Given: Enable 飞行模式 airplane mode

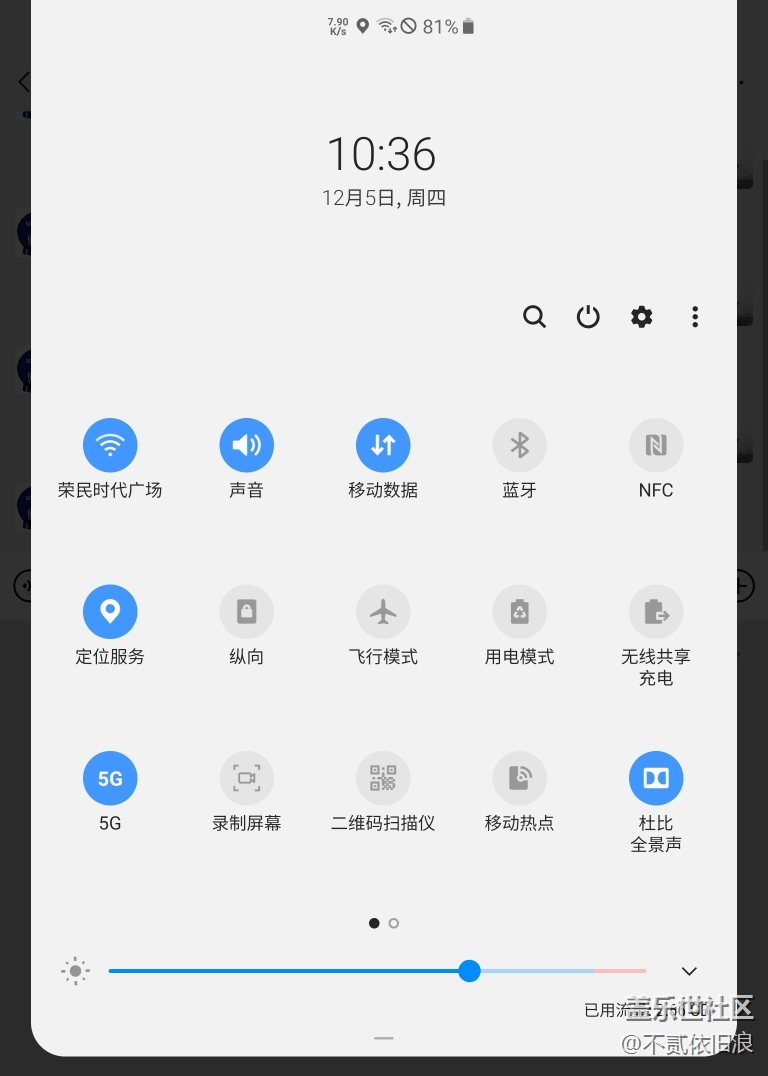Looking at the screenshot, I should [383, 611].
